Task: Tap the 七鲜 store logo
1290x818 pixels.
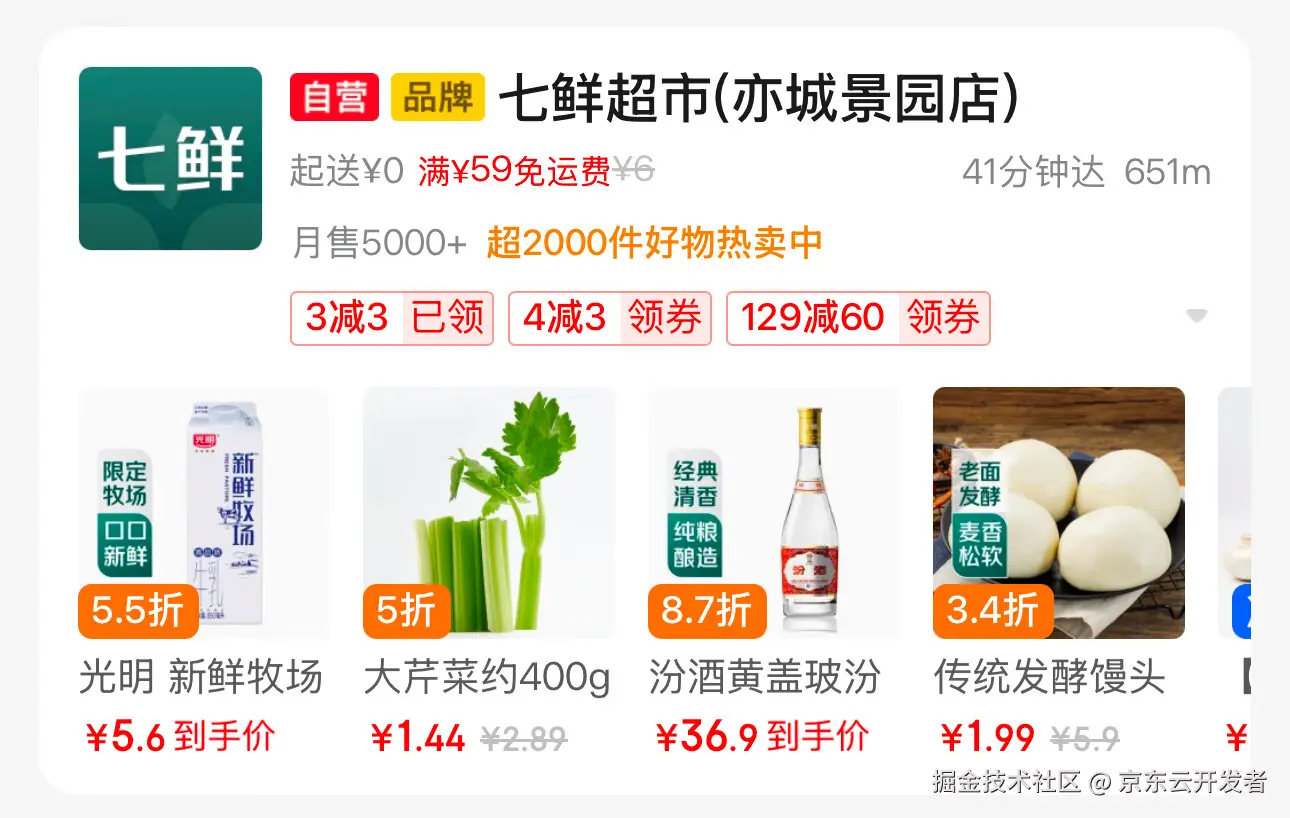Action: [x=170, y=158]
